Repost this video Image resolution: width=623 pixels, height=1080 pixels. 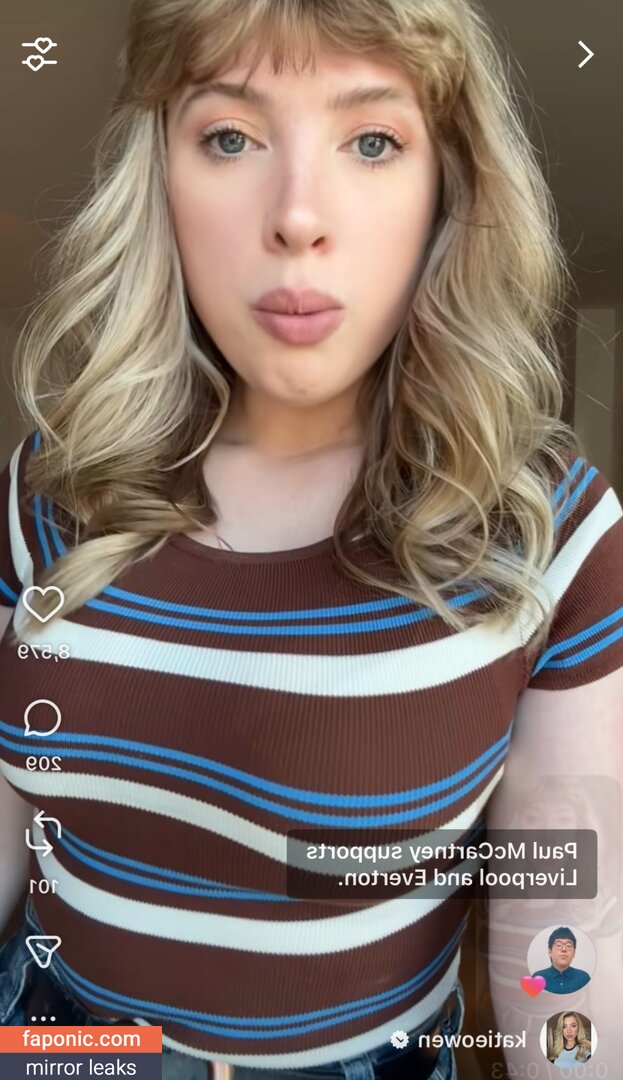point(43,834)
